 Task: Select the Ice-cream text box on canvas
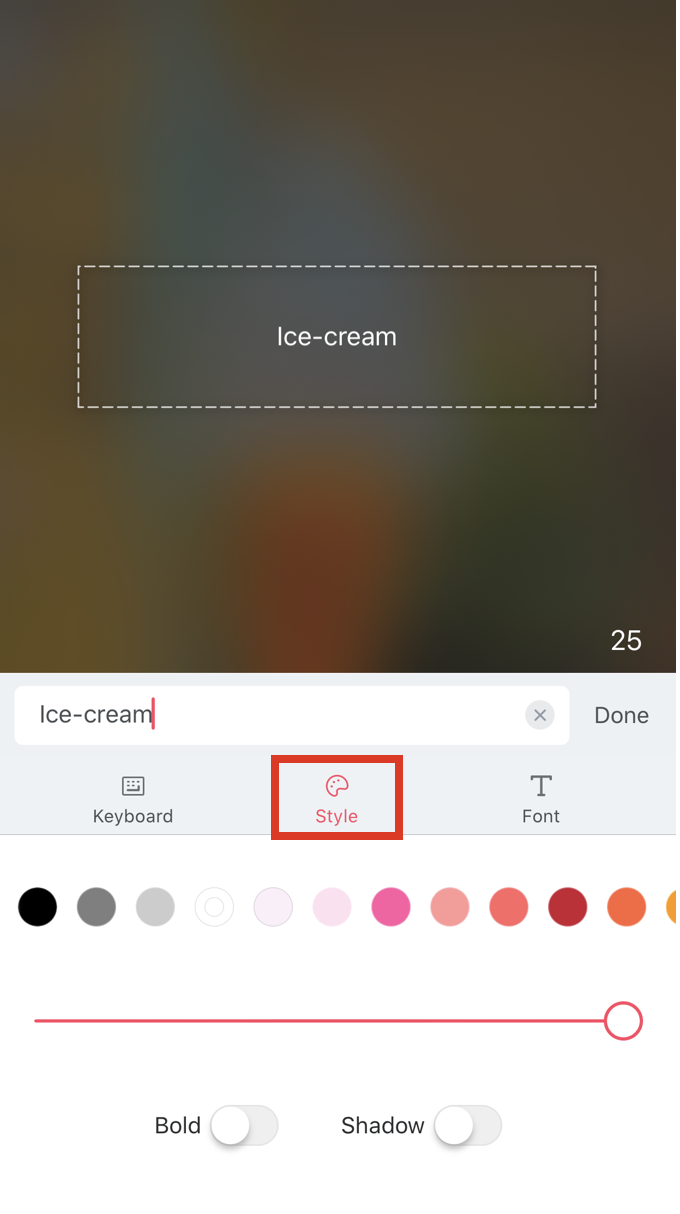(337, 337)
